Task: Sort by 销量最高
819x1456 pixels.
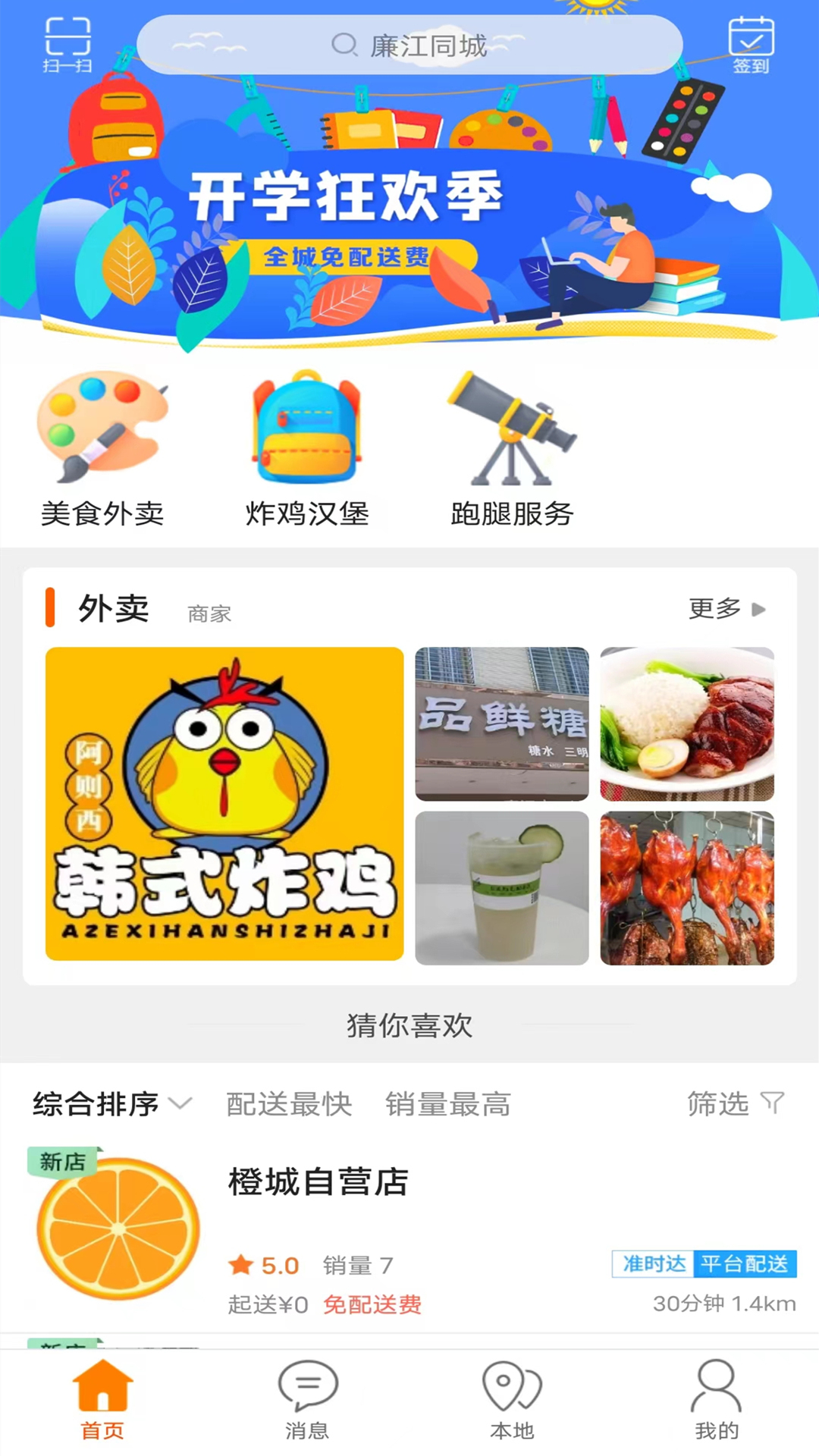Action: [447, 1104]
